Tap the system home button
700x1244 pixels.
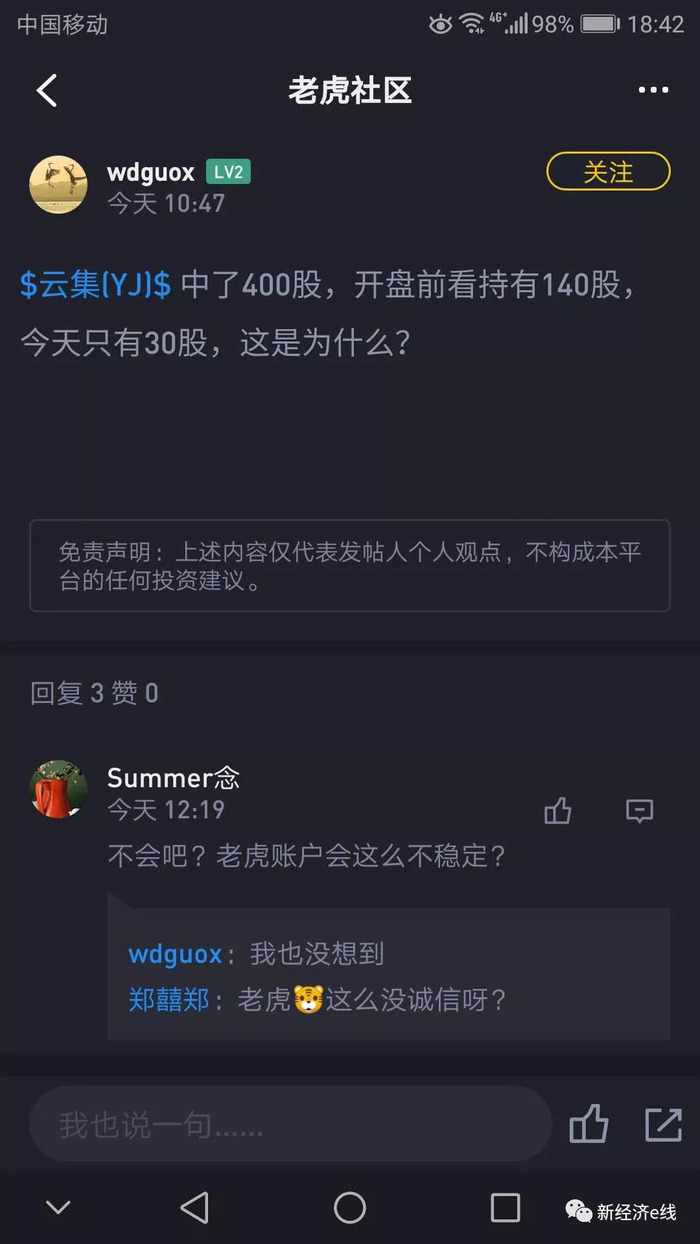click(x=350, y=1208)
